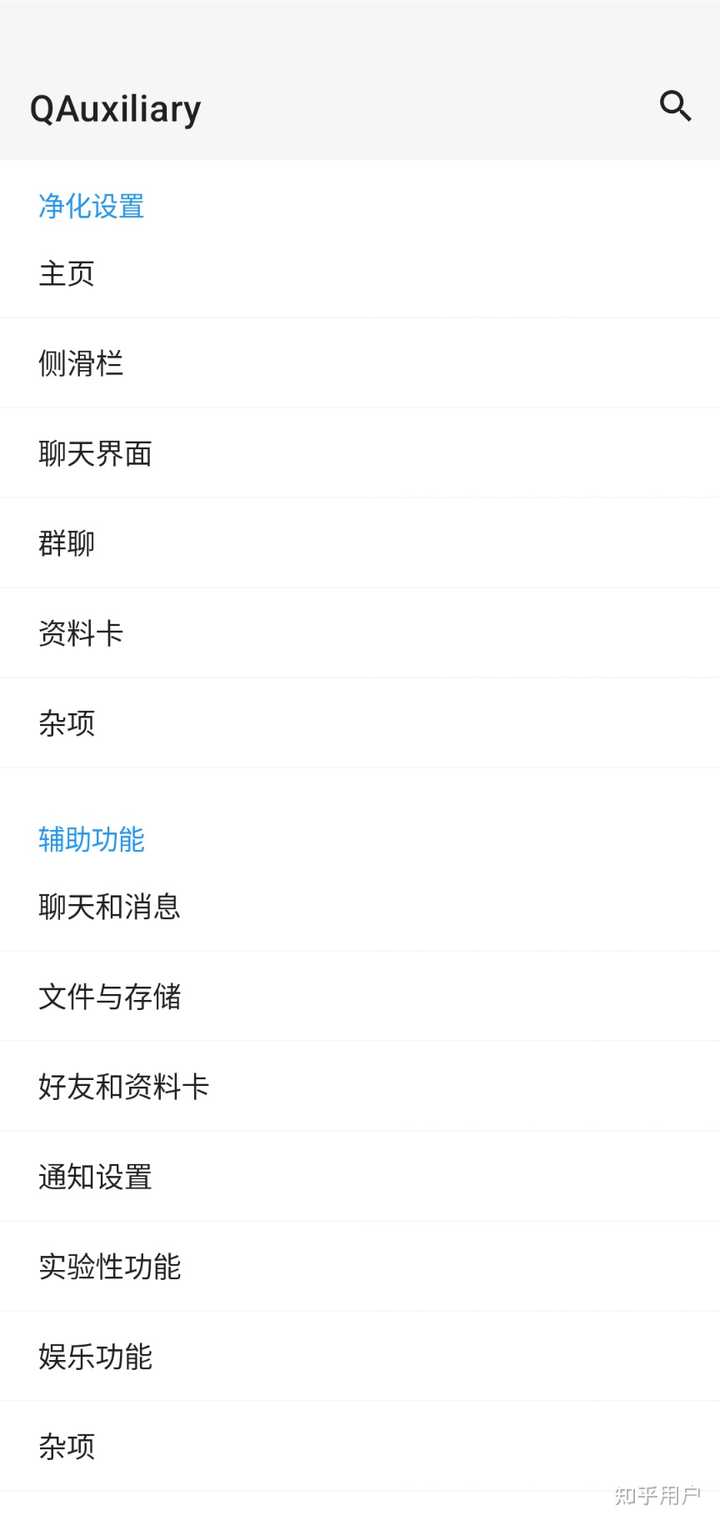Open 杂项 under the 净化设置 section
This screenshot has width=720, height=1520.
coord(67,723)
